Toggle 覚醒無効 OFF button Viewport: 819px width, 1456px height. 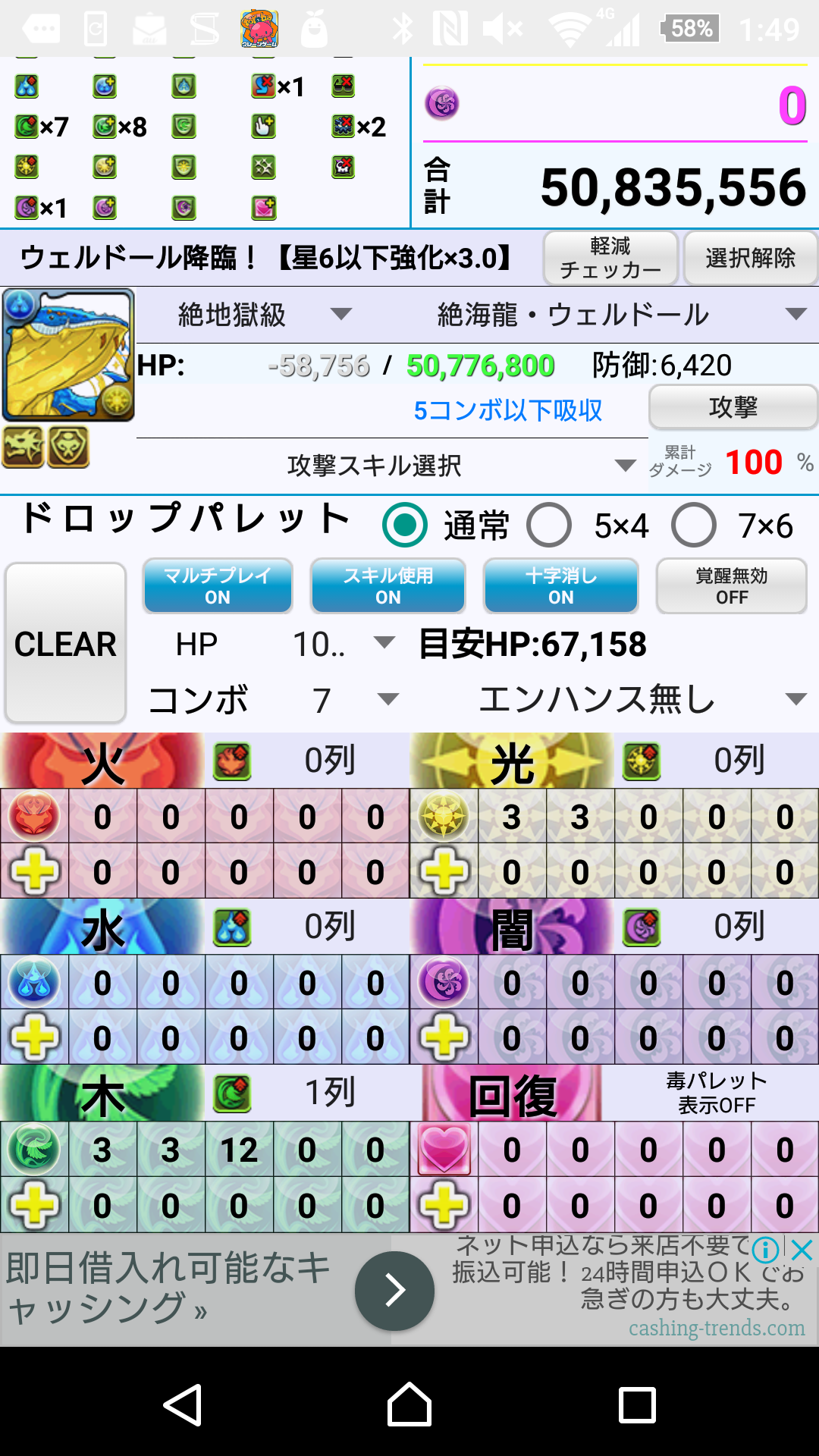point(732,586)
